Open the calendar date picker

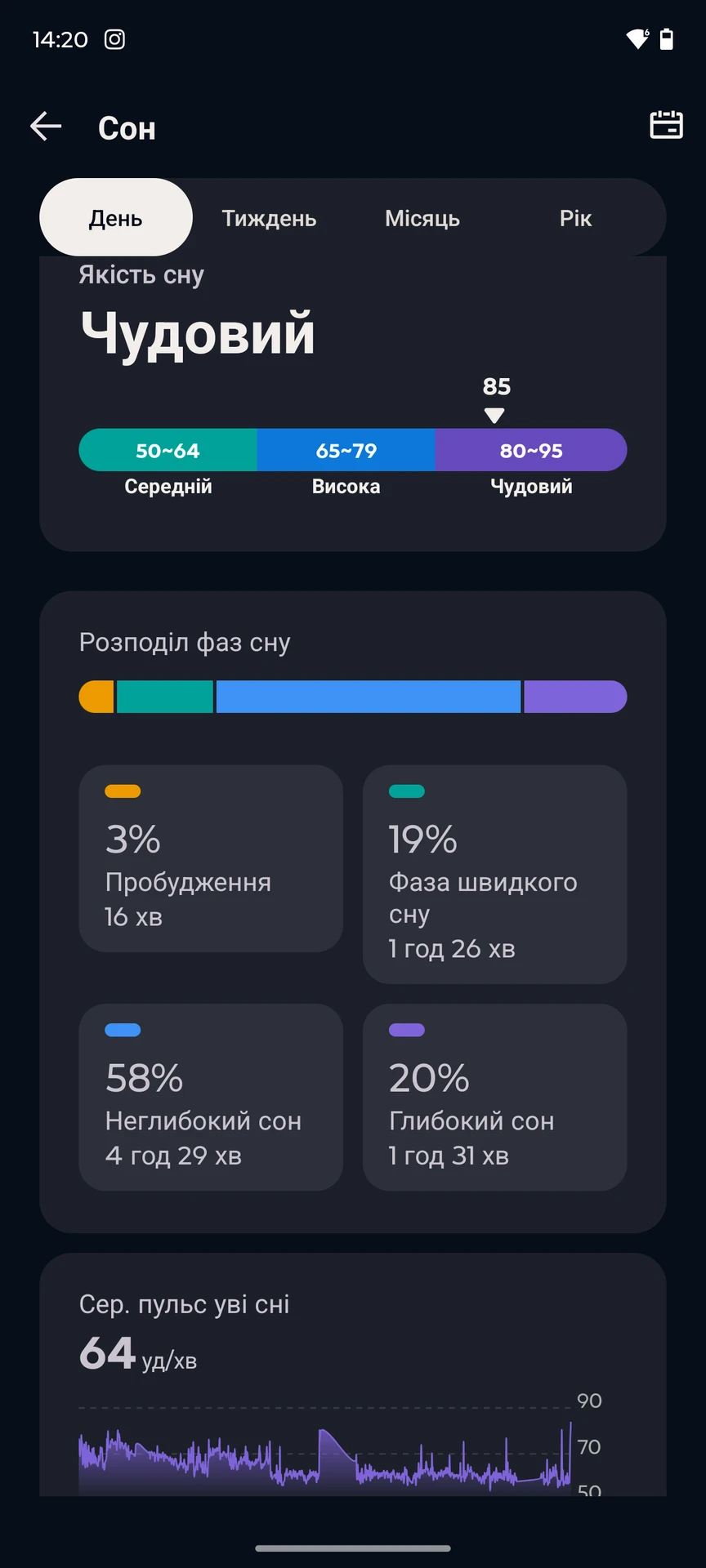tap(666, 125)
